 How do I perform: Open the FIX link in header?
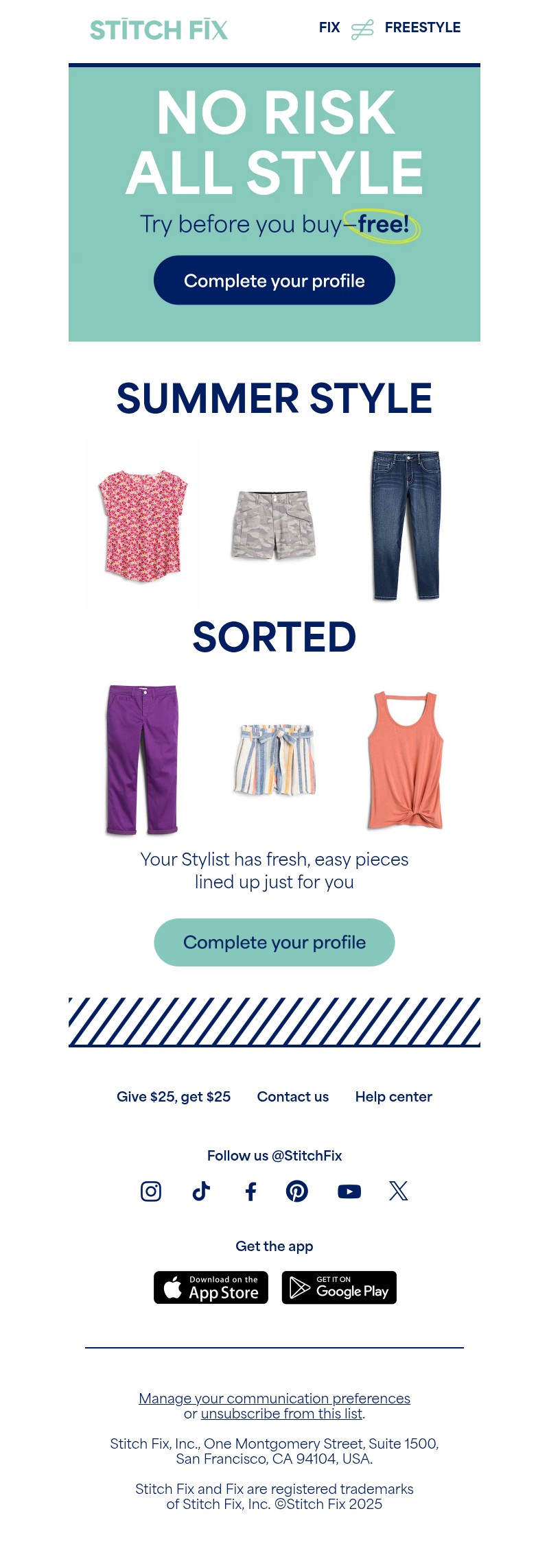(x=329, y=27)
